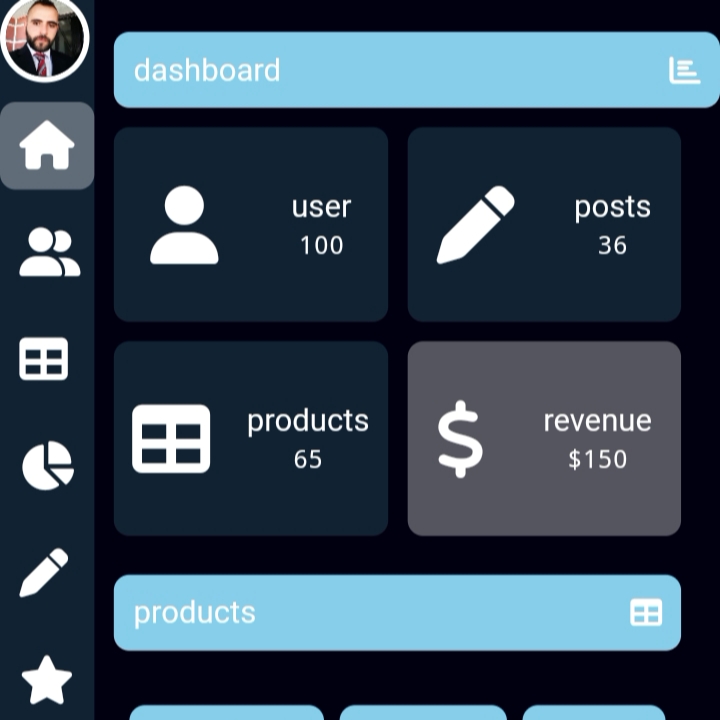
Task: Open the profile avatar
Action: click(x=44, y=40)
